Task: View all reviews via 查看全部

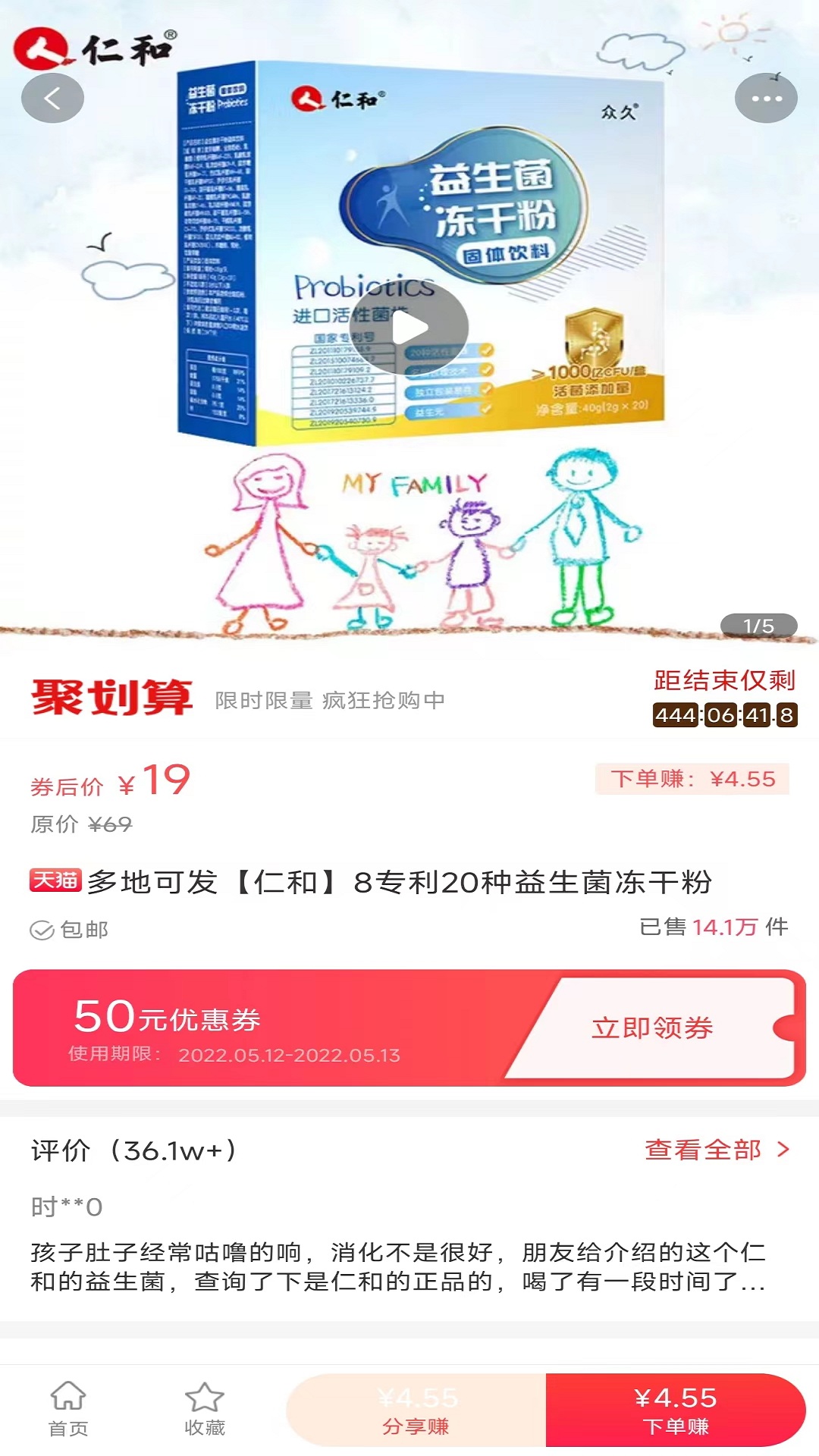Action: (717, 1150)
